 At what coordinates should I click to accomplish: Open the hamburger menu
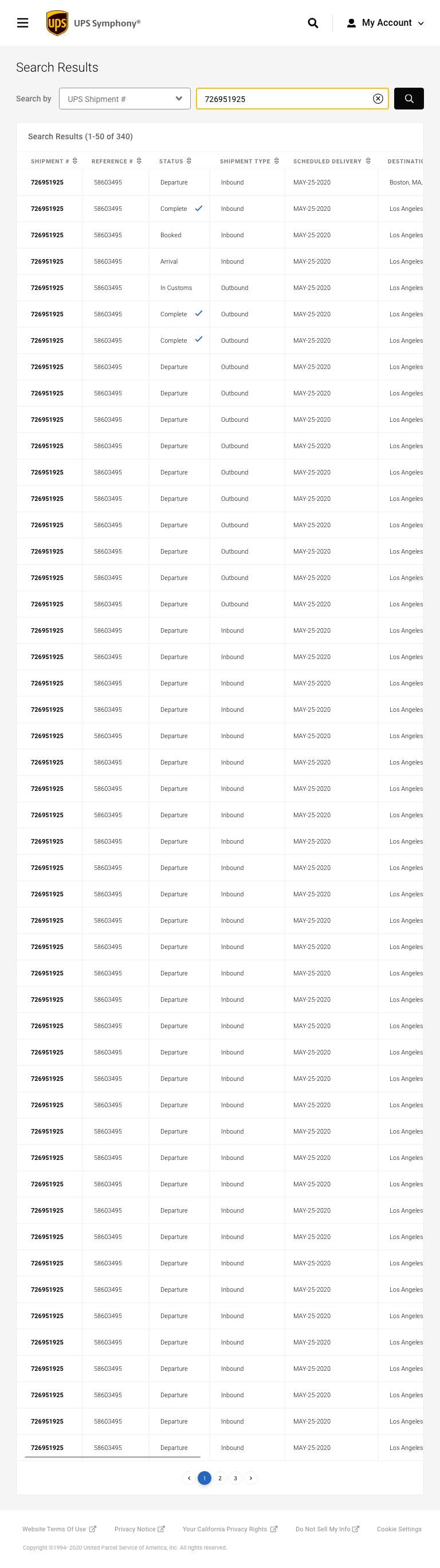click(x=22, y=23)
